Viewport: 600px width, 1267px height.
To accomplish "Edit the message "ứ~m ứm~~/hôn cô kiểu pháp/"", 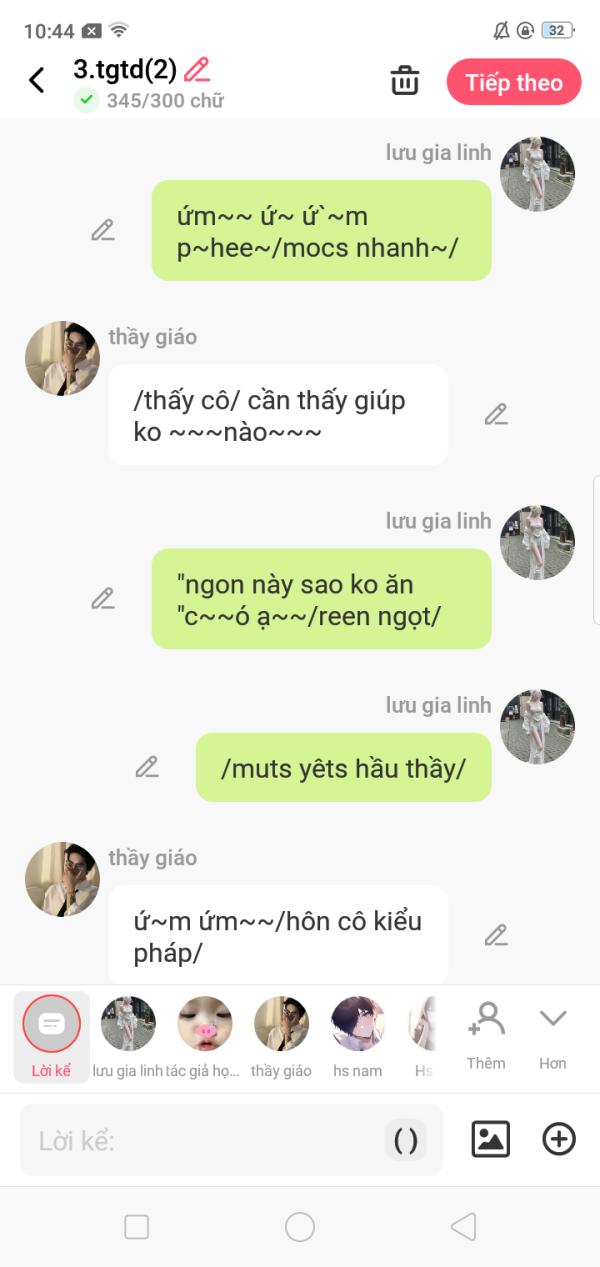I will pos(496,935).
